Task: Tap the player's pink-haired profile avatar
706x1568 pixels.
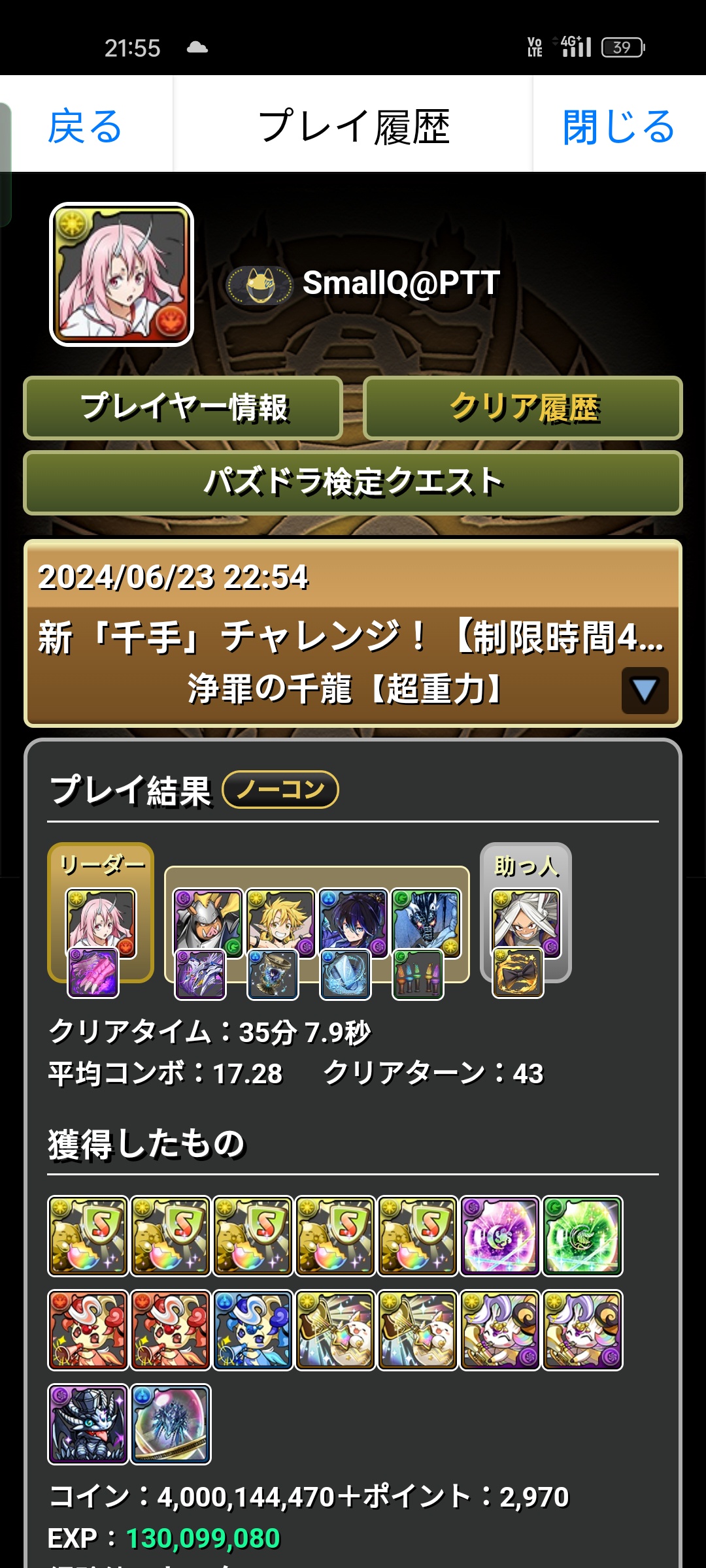Action: point(122,274)
